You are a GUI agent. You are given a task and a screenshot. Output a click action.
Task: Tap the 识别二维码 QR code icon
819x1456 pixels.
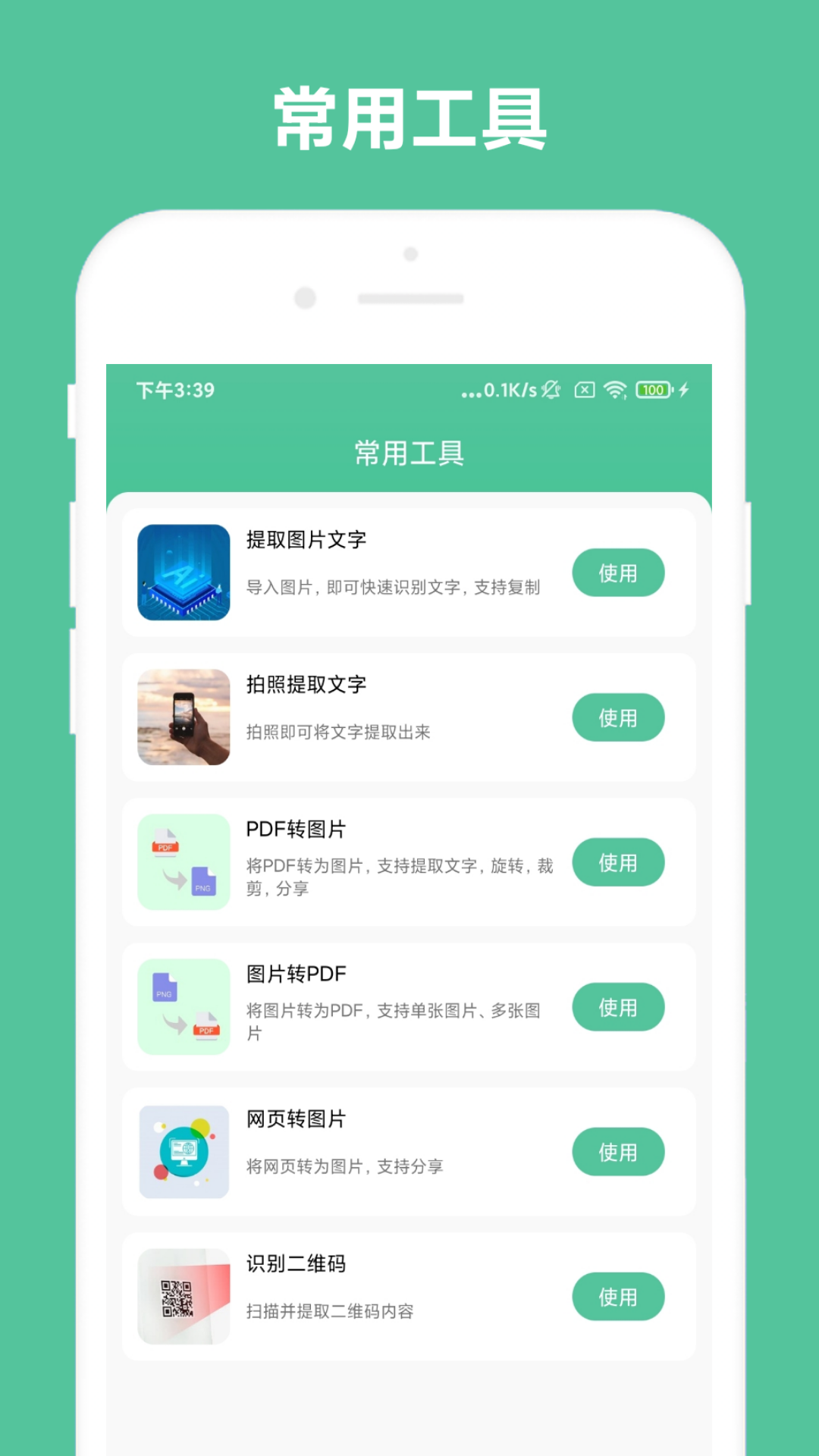[x=183, y=1297]
